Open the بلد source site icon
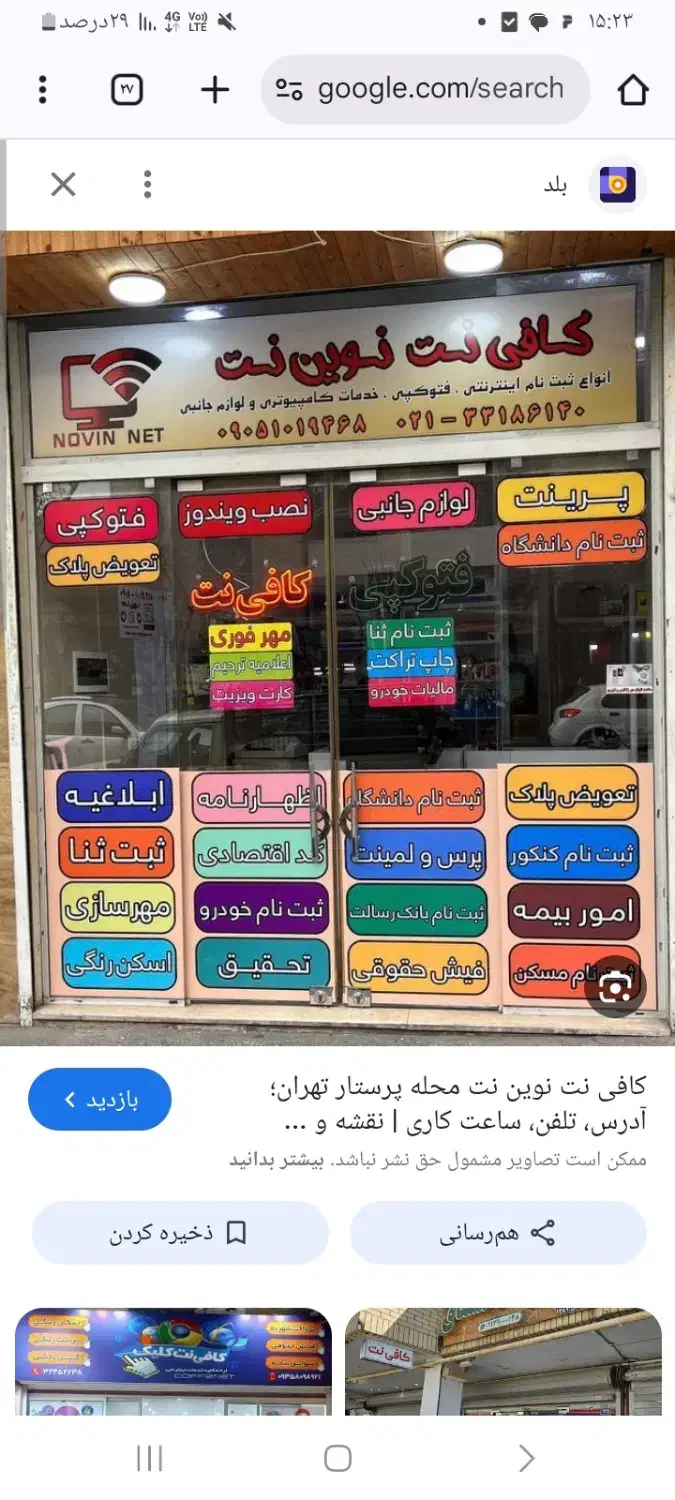675x1500 pixels. (617, 184)
